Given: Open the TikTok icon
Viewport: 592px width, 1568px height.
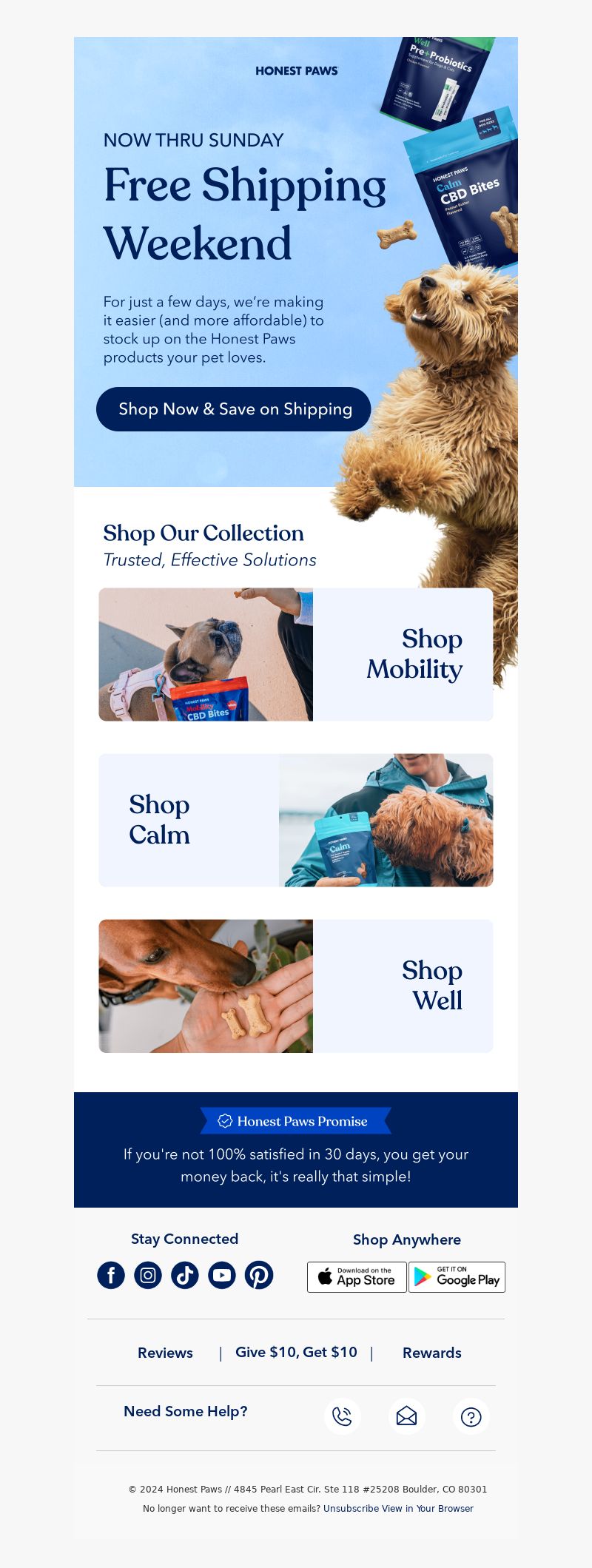Looking at the screenshot, I should point(185,1275).
